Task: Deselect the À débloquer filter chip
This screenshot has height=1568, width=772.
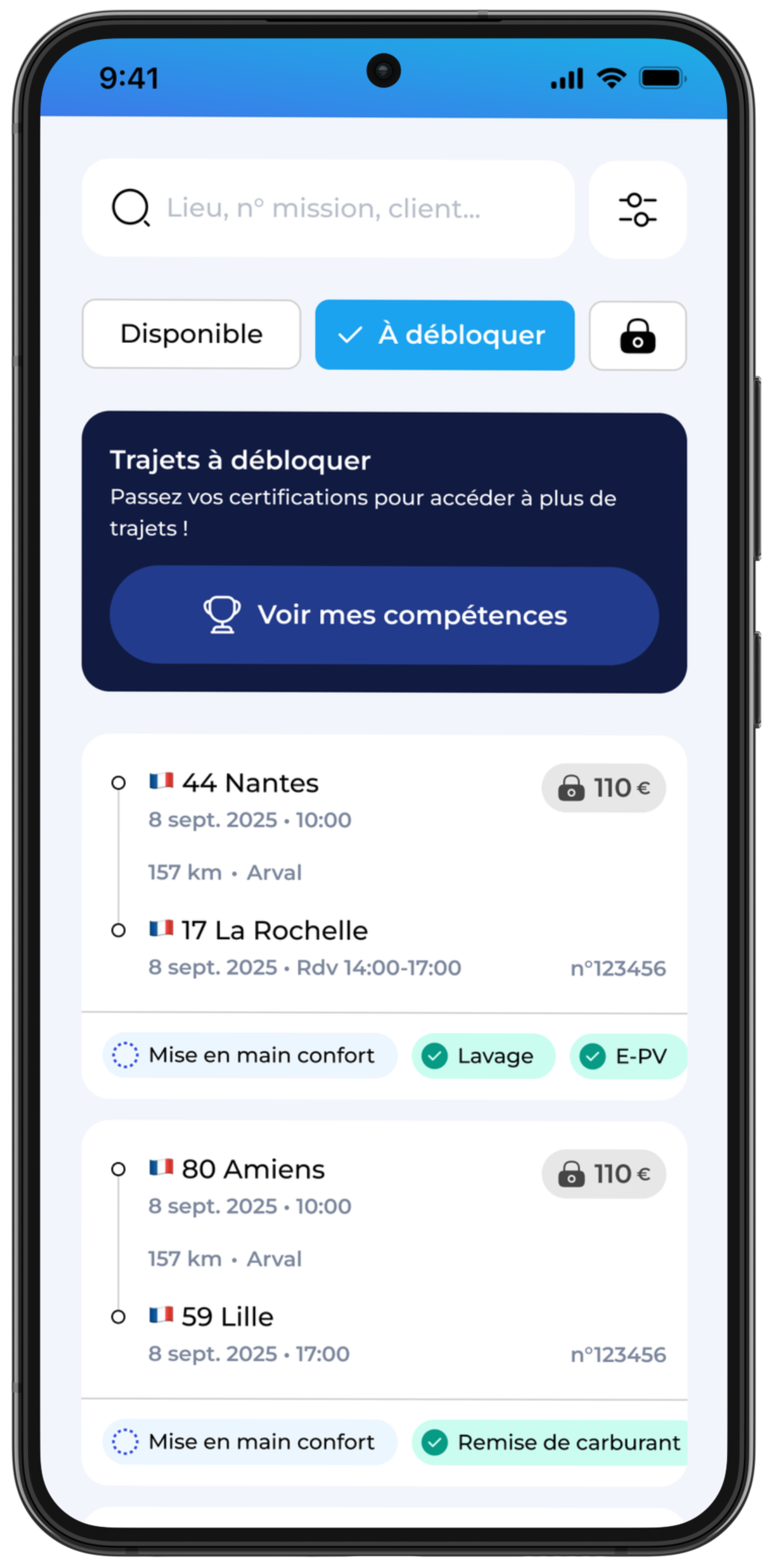Action: coord(444,335)
